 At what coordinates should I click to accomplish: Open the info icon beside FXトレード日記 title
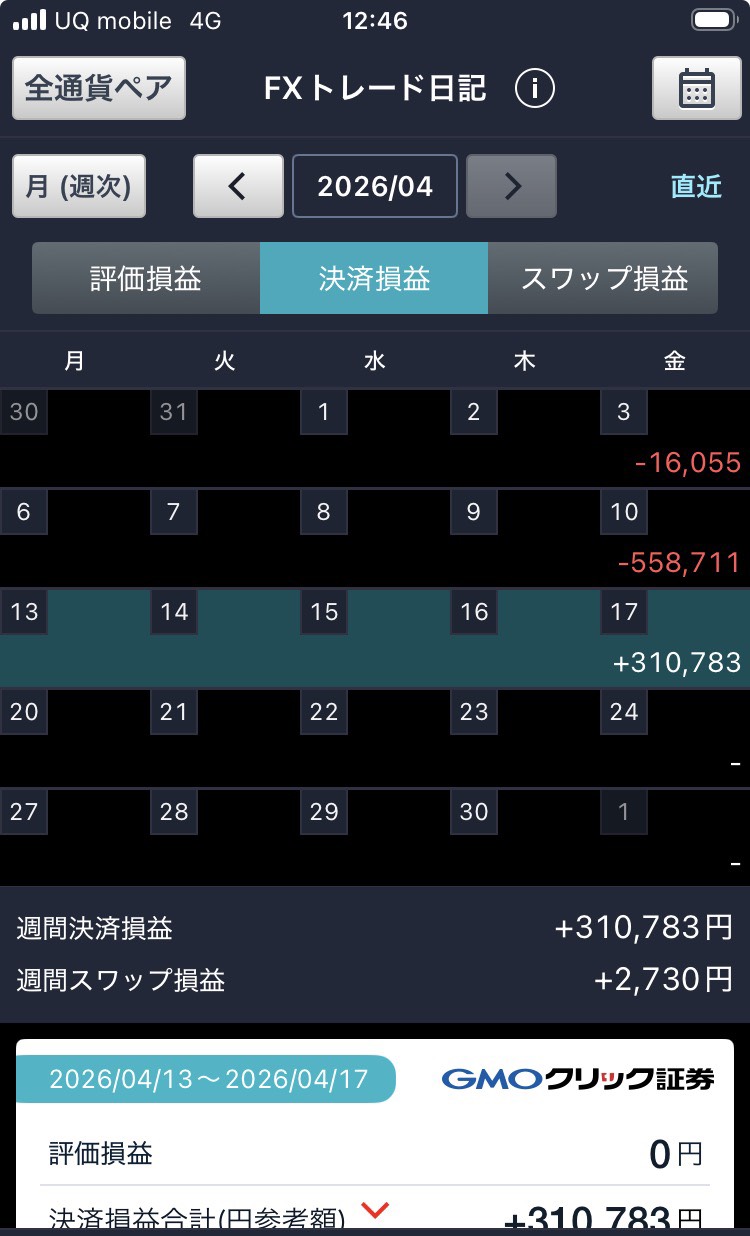tap(535, 88)
